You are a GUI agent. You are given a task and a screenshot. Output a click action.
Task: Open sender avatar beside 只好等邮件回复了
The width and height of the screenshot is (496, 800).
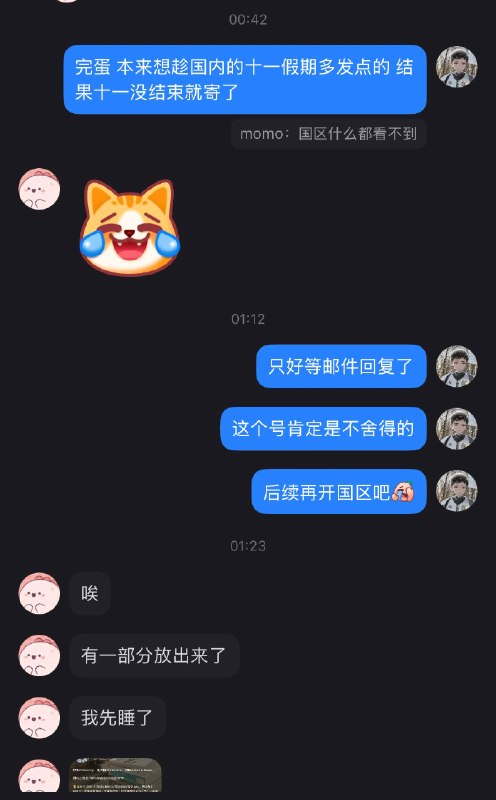coord(457,366)
